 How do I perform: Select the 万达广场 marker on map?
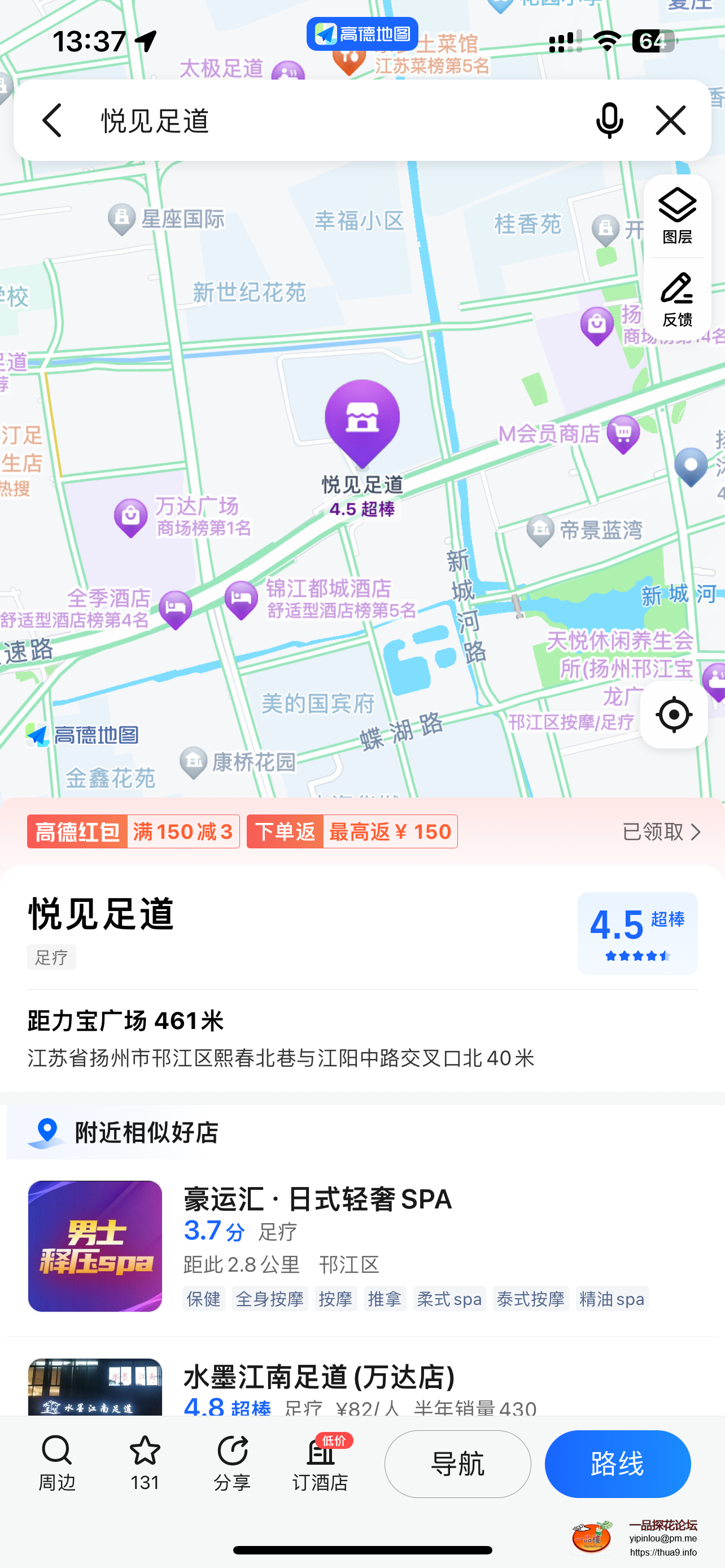coord(131,518)
